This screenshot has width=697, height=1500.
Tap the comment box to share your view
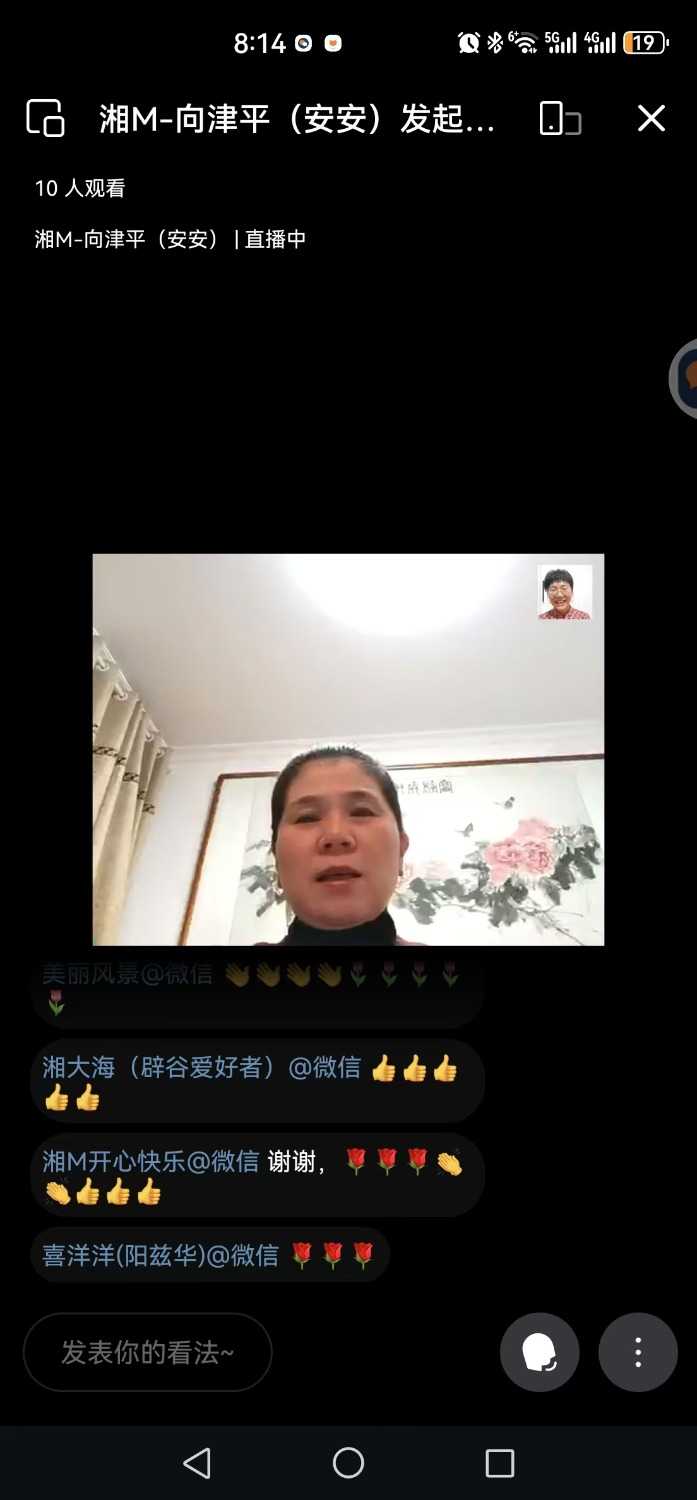pyautogui.click(x=148, y=1352)
